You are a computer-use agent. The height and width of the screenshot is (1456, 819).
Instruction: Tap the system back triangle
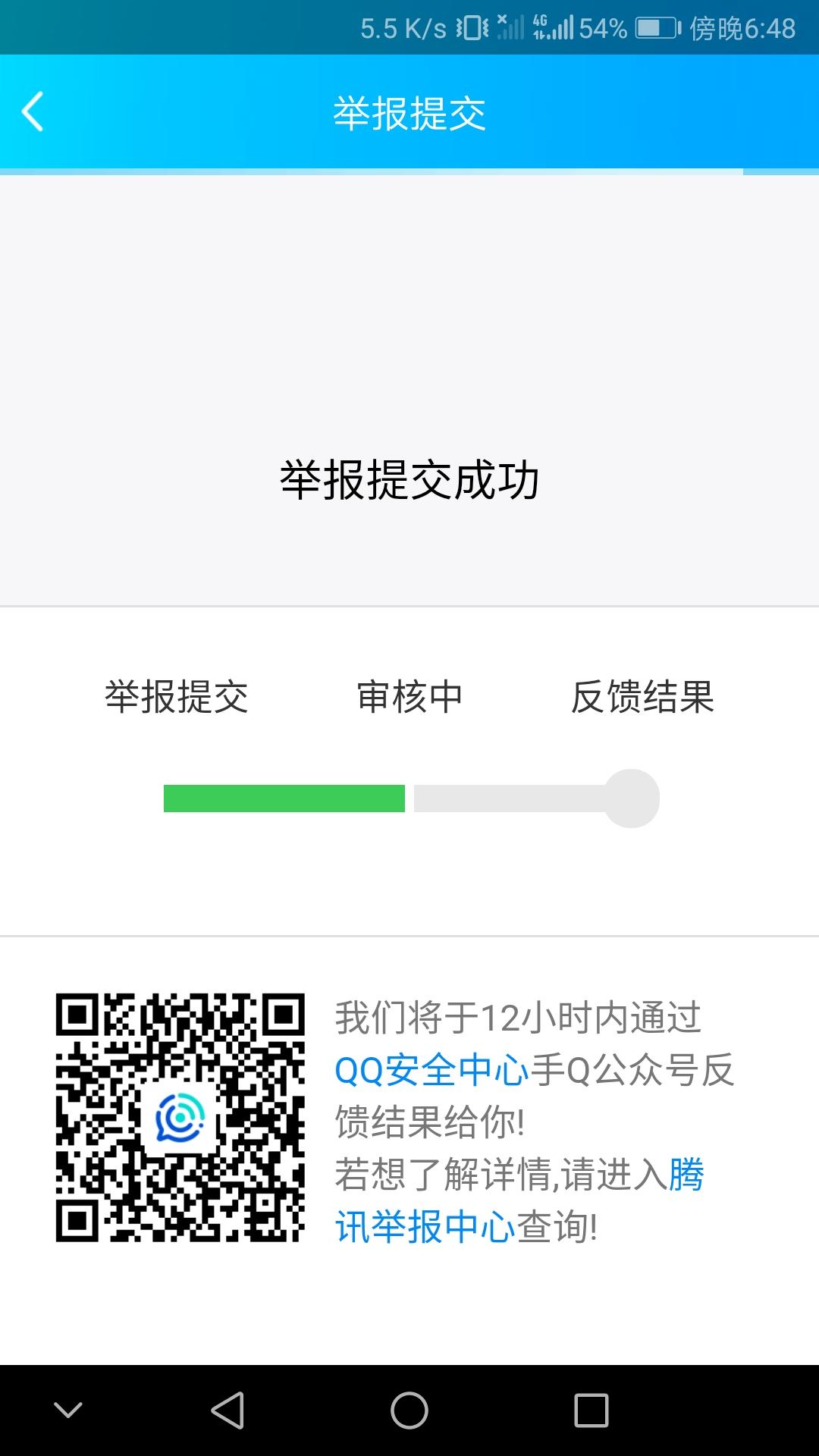227,1410
